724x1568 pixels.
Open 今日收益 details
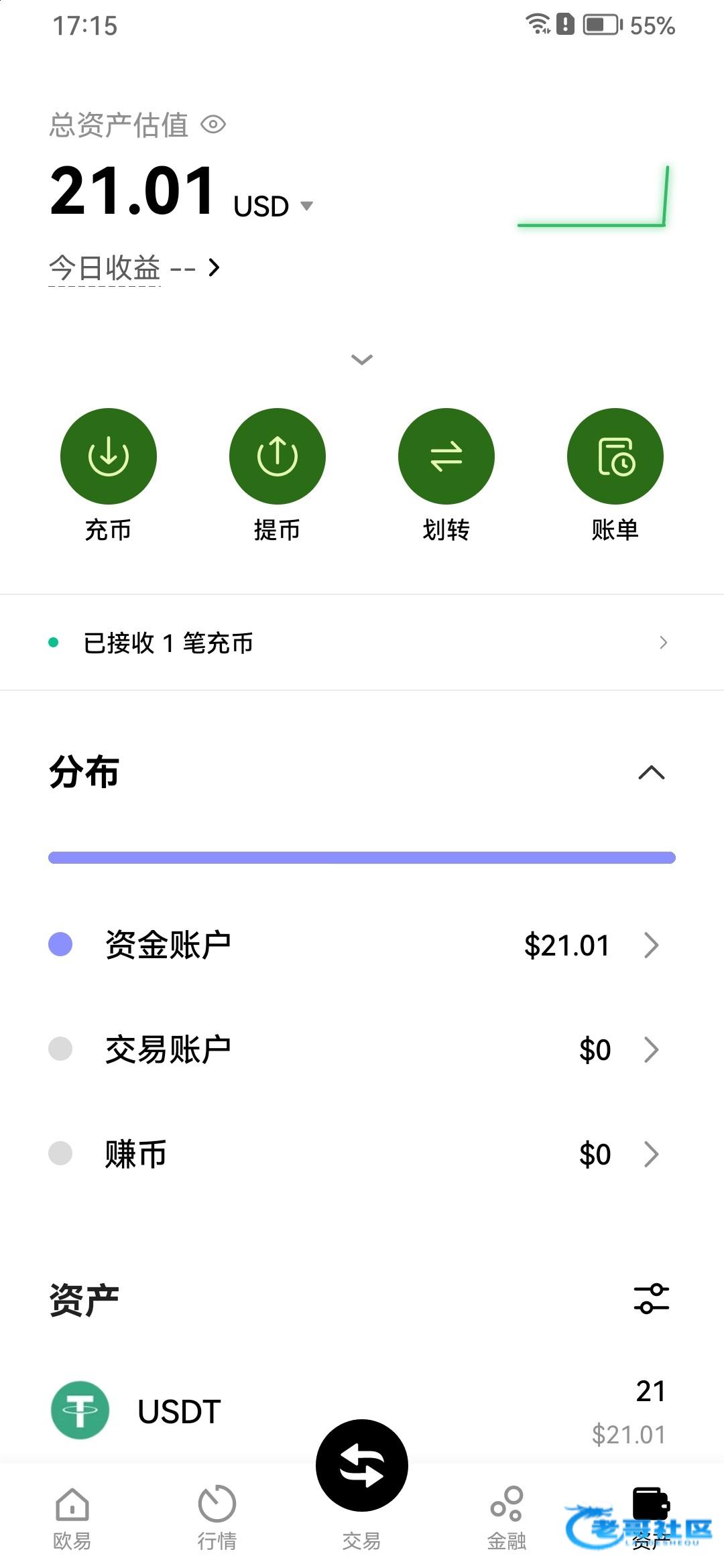tap(134, 268)
